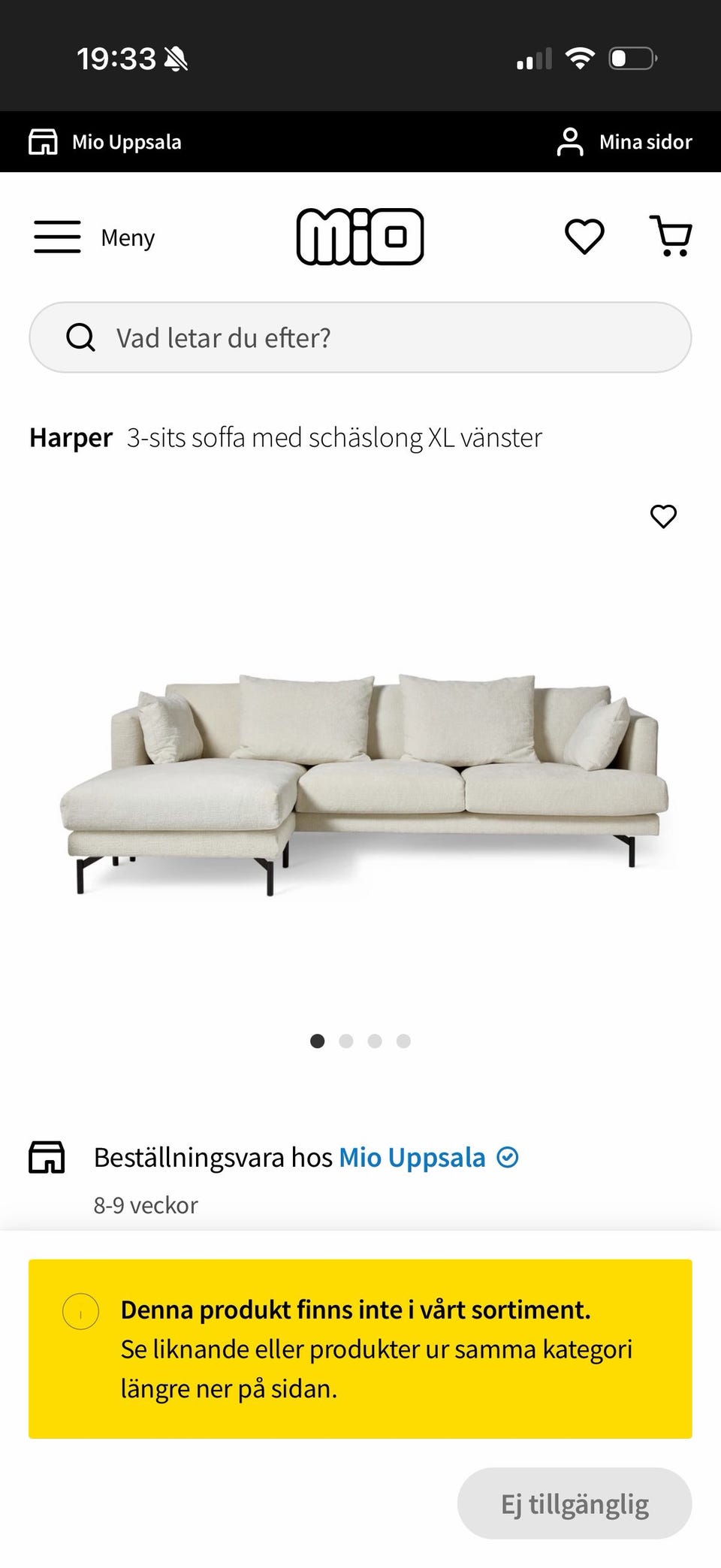Open the Mio Uppsala store link
The height and width of the screenshot is (1568, 721).
412,1158
